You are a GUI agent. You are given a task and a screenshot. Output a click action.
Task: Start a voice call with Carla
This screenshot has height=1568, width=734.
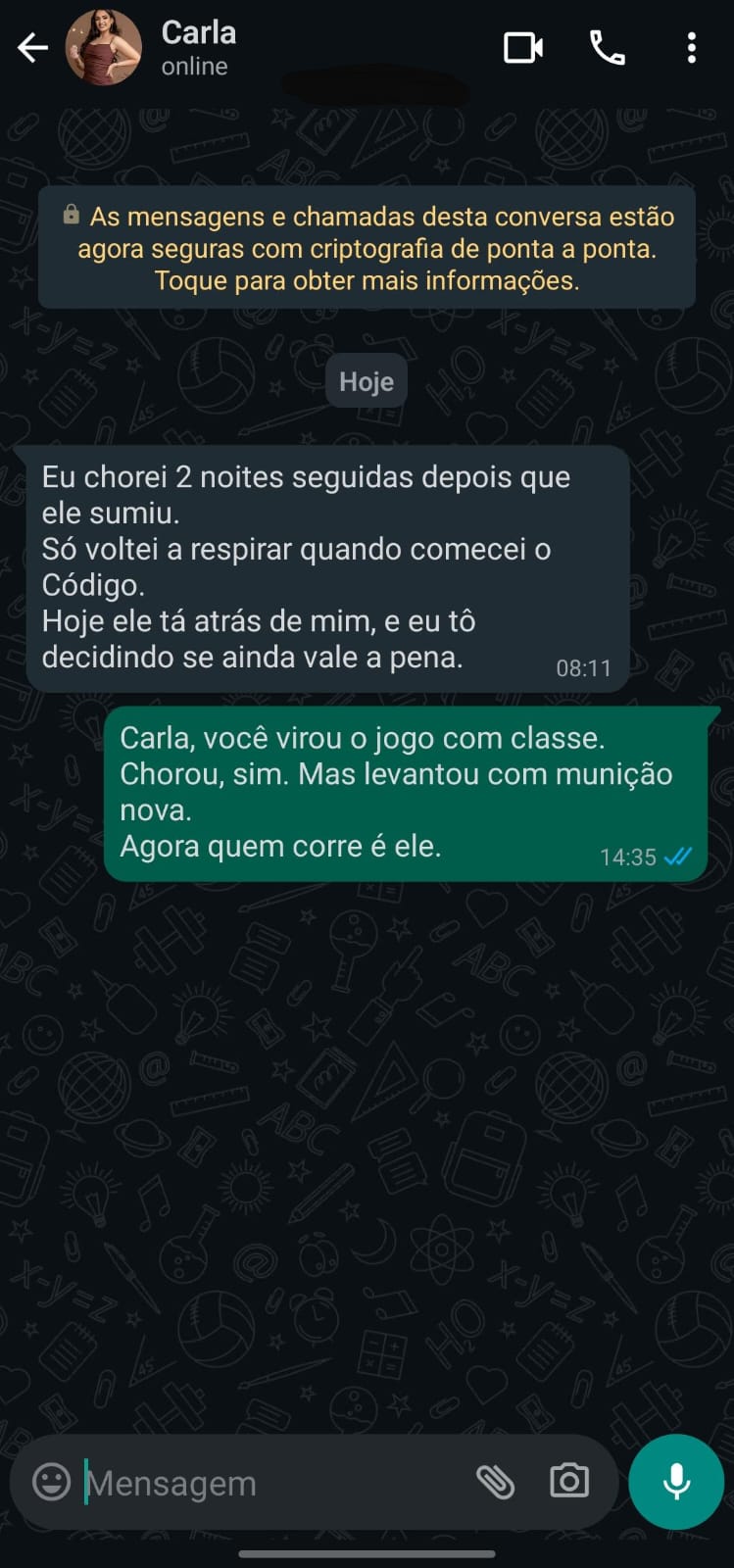tap(608, 47)
